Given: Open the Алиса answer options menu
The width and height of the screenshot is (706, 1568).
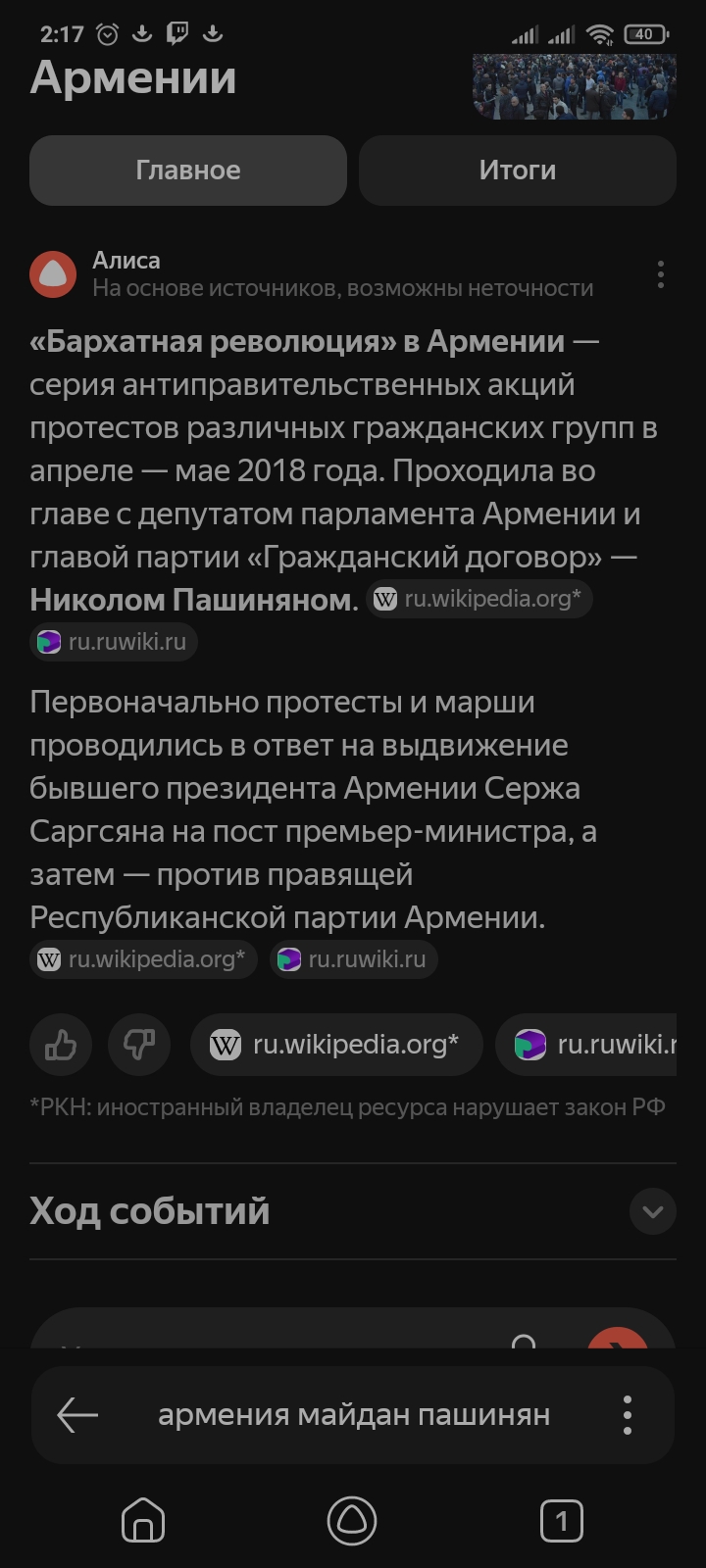Looking at the screenshot, I should click(660, 274).
